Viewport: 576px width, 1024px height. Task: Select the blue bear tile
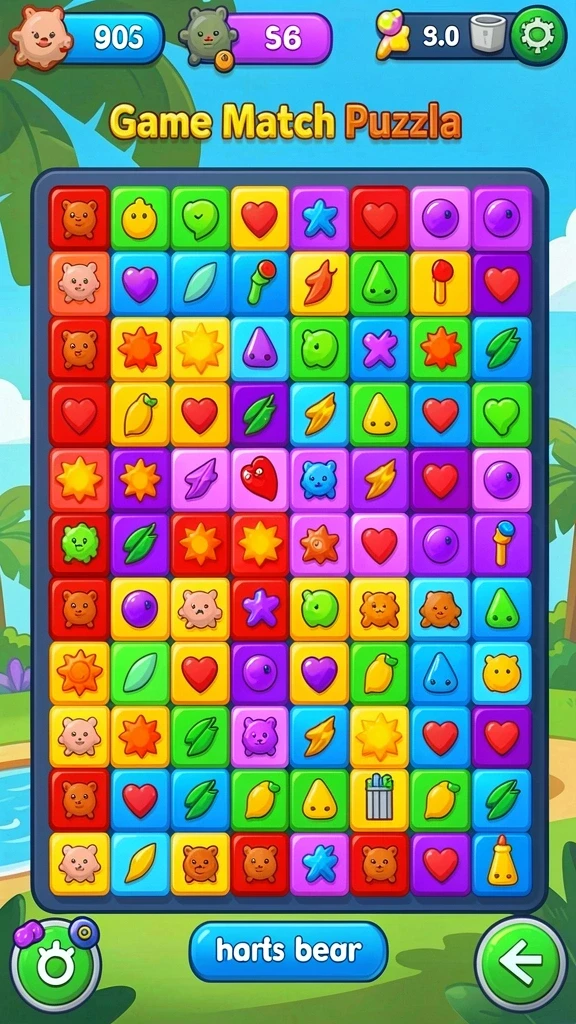pyautogui.click(x=319, y=479)
